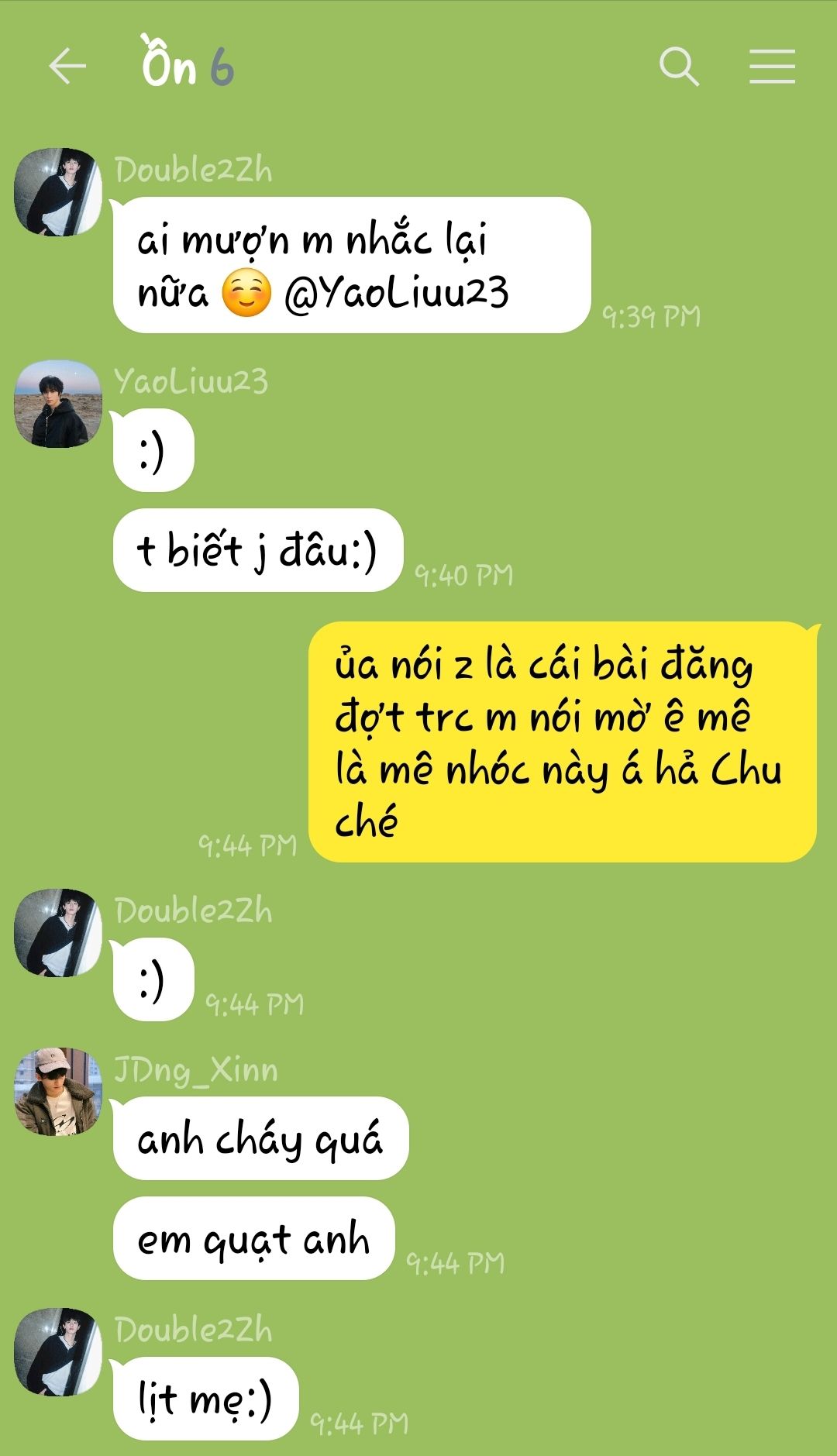Open the chat hamburger menu
The height and width of the screenshot is (1456, 837).
(x=772, y=66)
